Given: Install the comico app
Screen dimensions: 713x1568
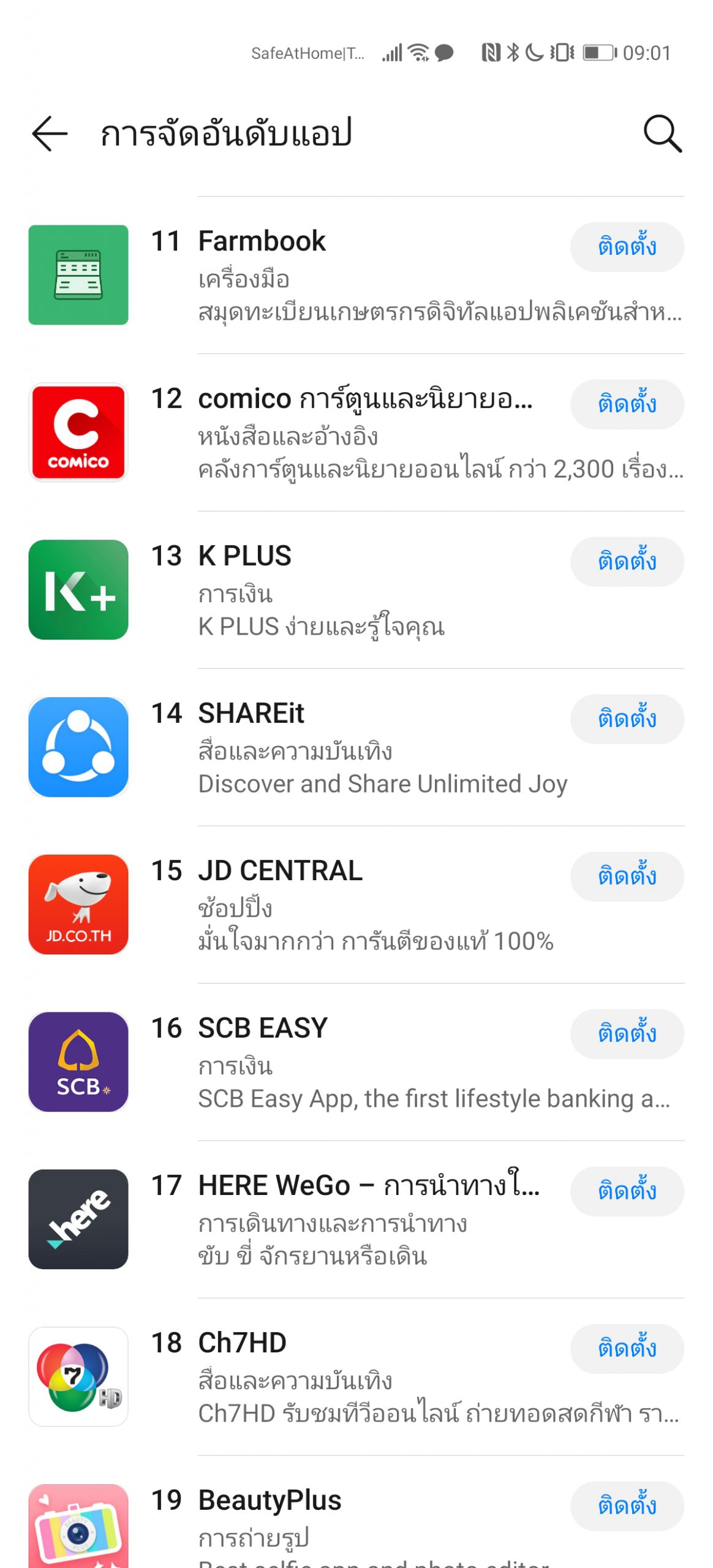Looking at the screenshot, I should click(627, 404).
